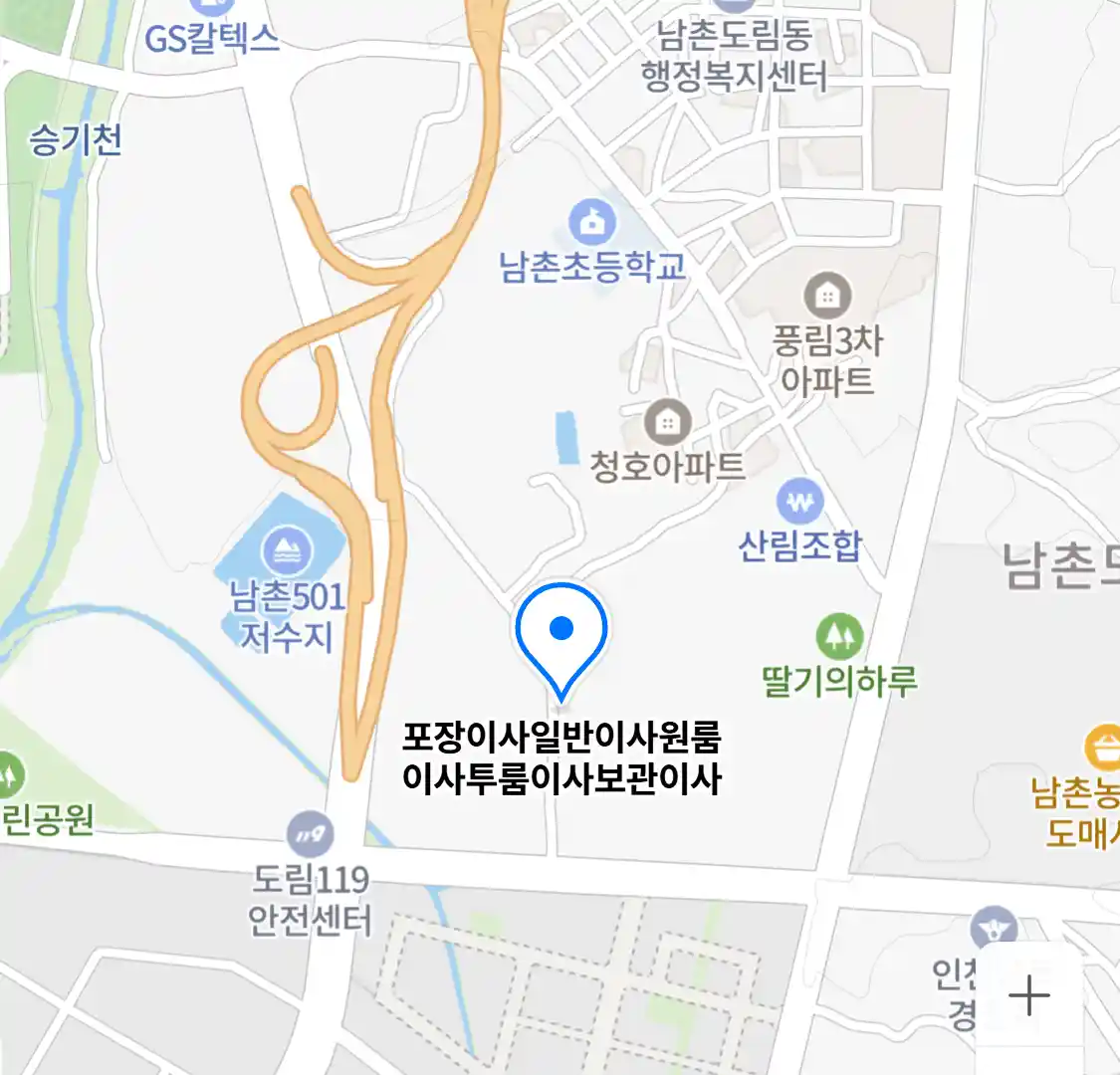This screenshot has width=1120, height=1075.
Task: Open the 청호아파트 map marker
Action: point(667,422)
